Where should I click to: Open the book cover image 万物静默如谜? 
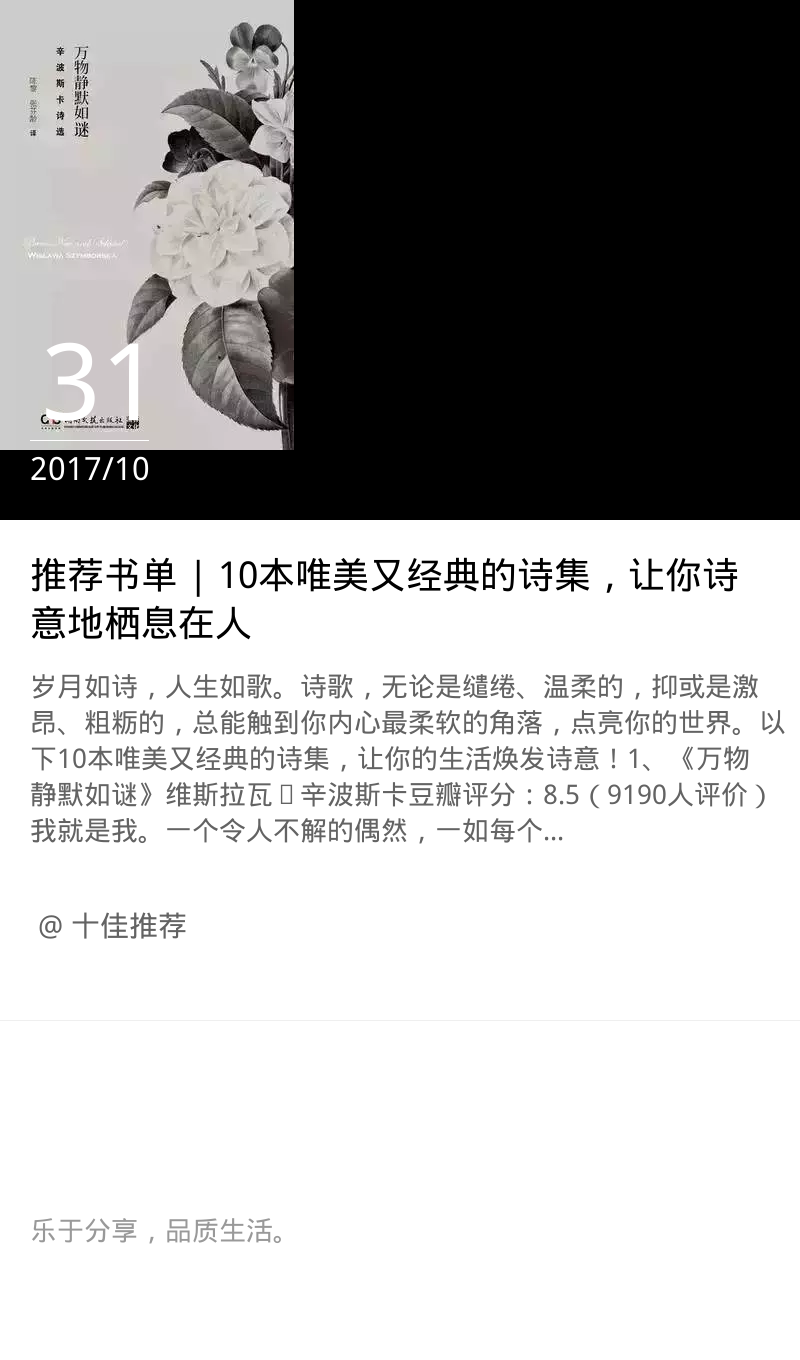pos(147,225)
